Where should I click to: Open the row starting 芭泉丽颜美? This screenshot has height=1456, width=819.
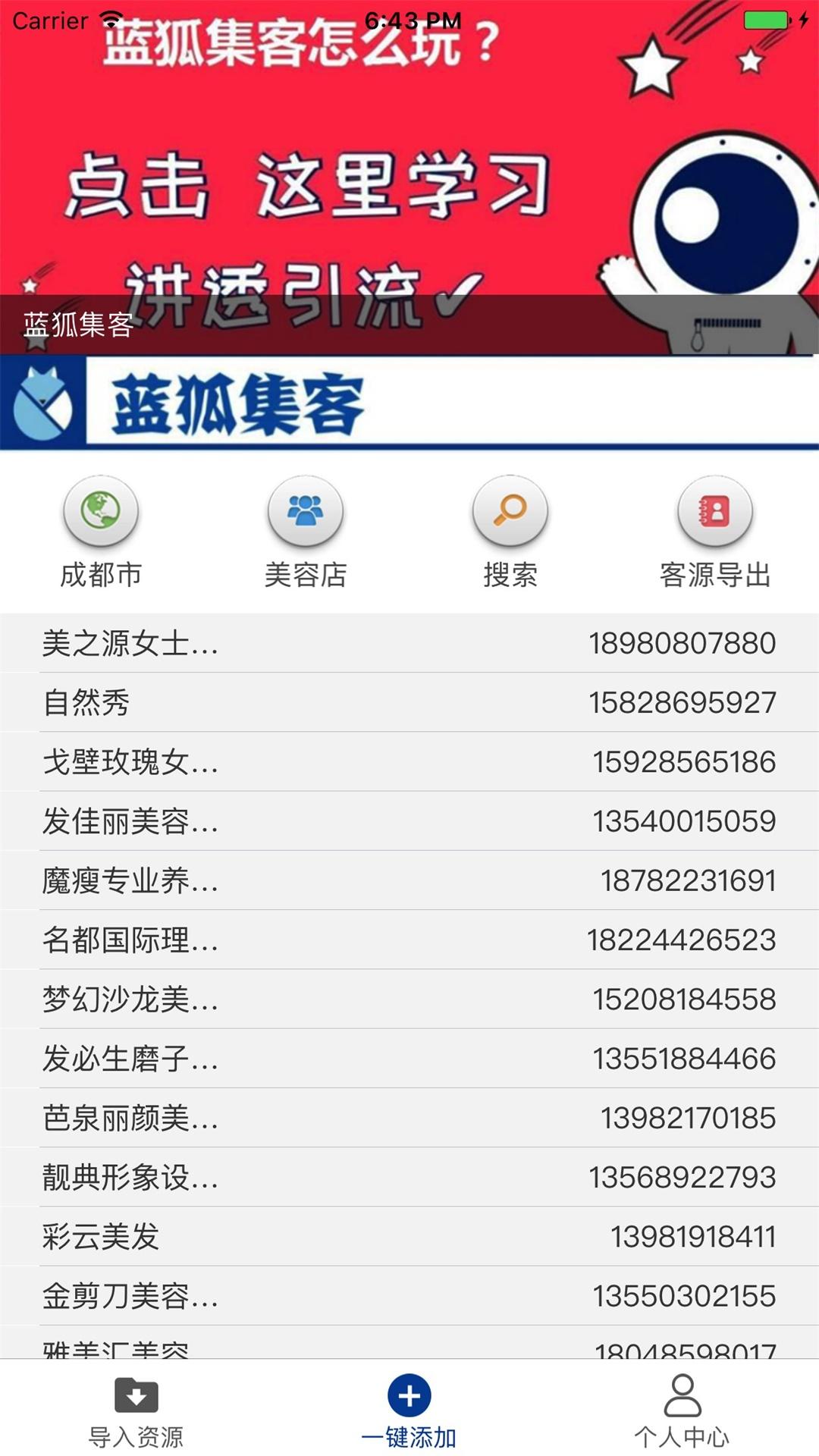pos(409,1118)
